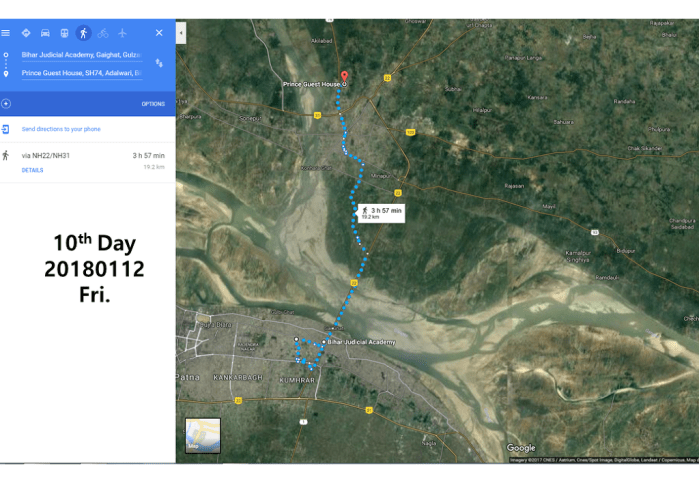The image size is (699, 483).
Task: Edit destination Prince Guest House field
Action: pyautogui.click(x=80, y=73)
